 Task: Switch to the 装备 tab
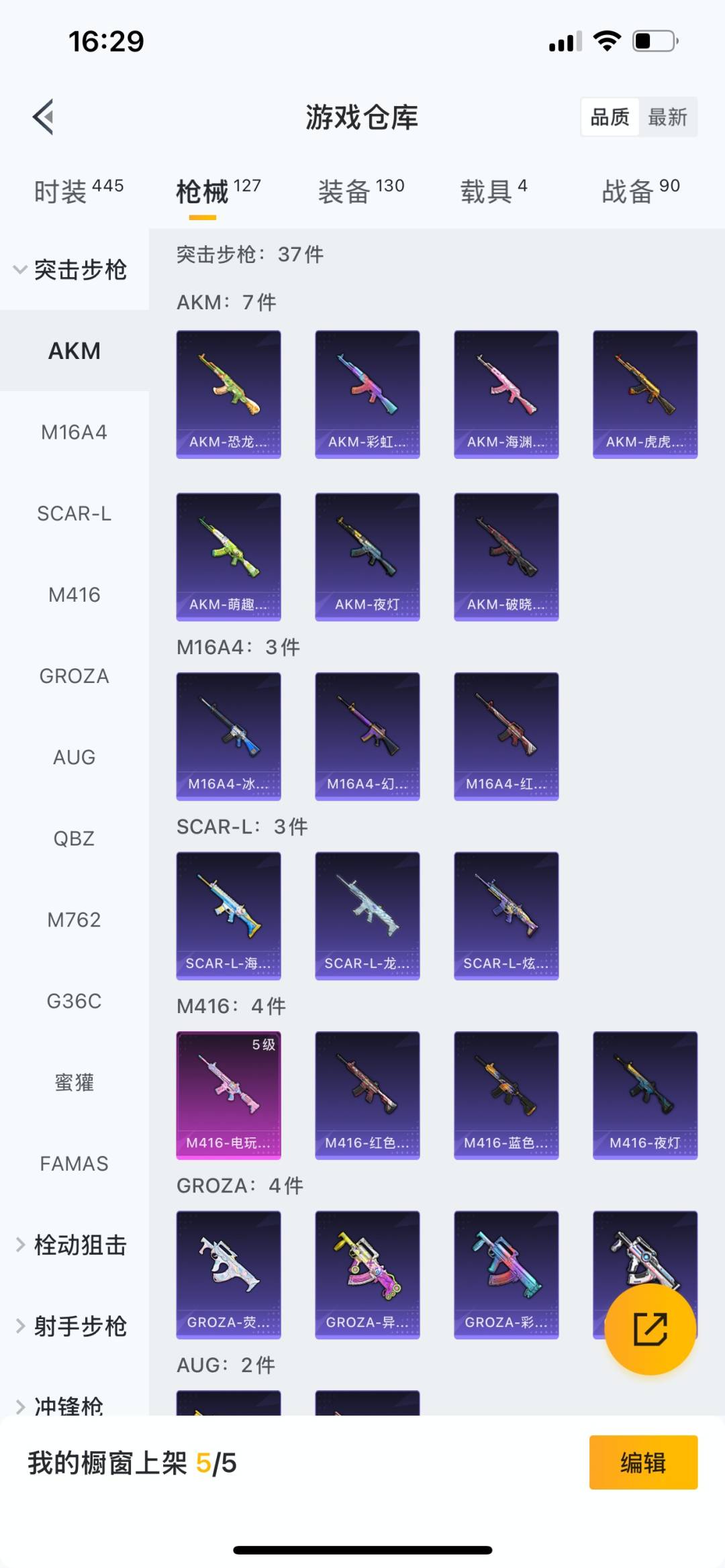[x=360, y=191]
